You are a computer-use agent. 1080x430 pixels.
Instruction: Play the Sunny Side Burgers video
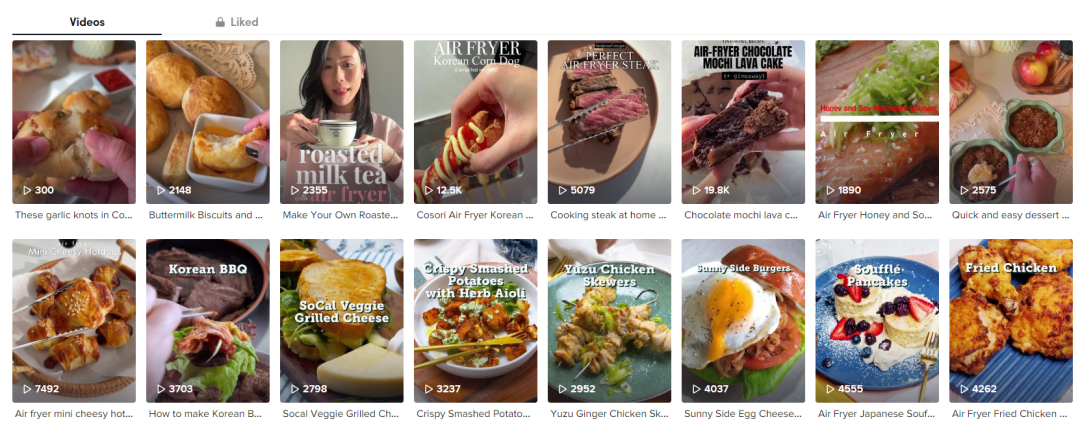(743, 321)
